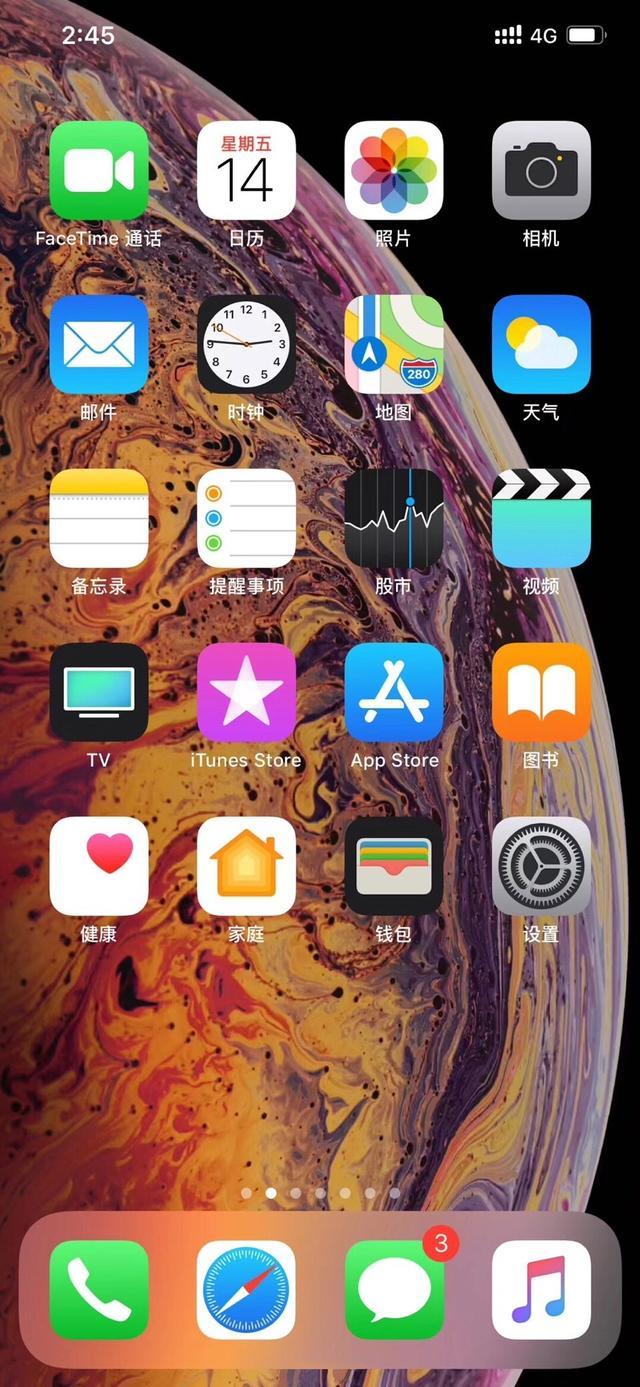Image resolution: width=640 pixels, height=1387 pixels.
Task: Open the 股市 stocks app
Action: [x=393, y=518]
